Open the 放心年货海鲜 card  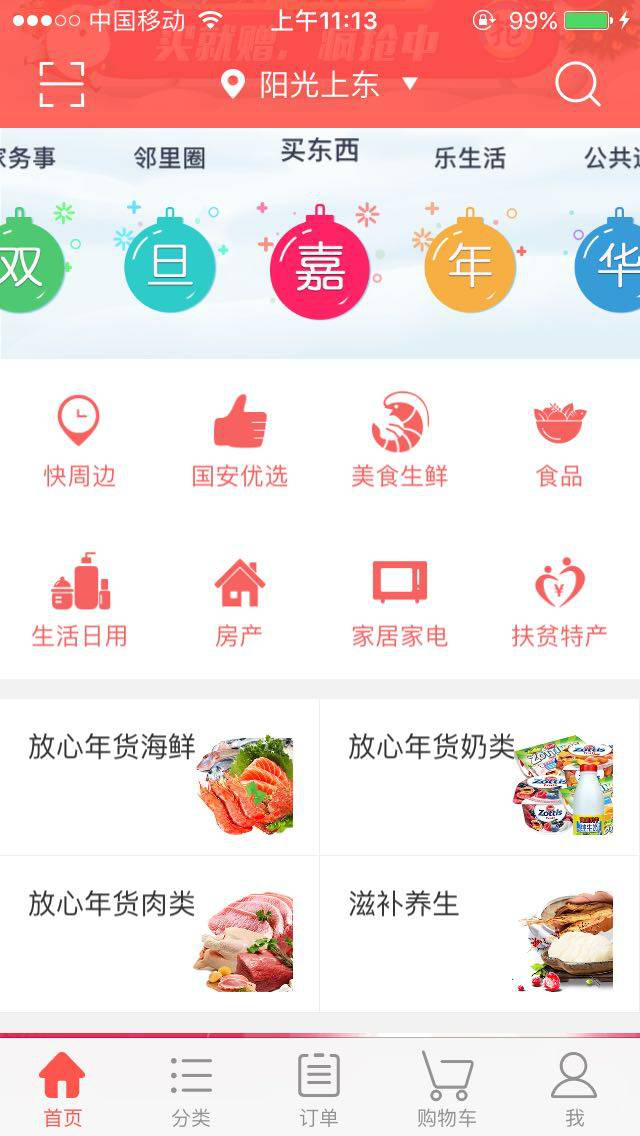tap(160, 777)
